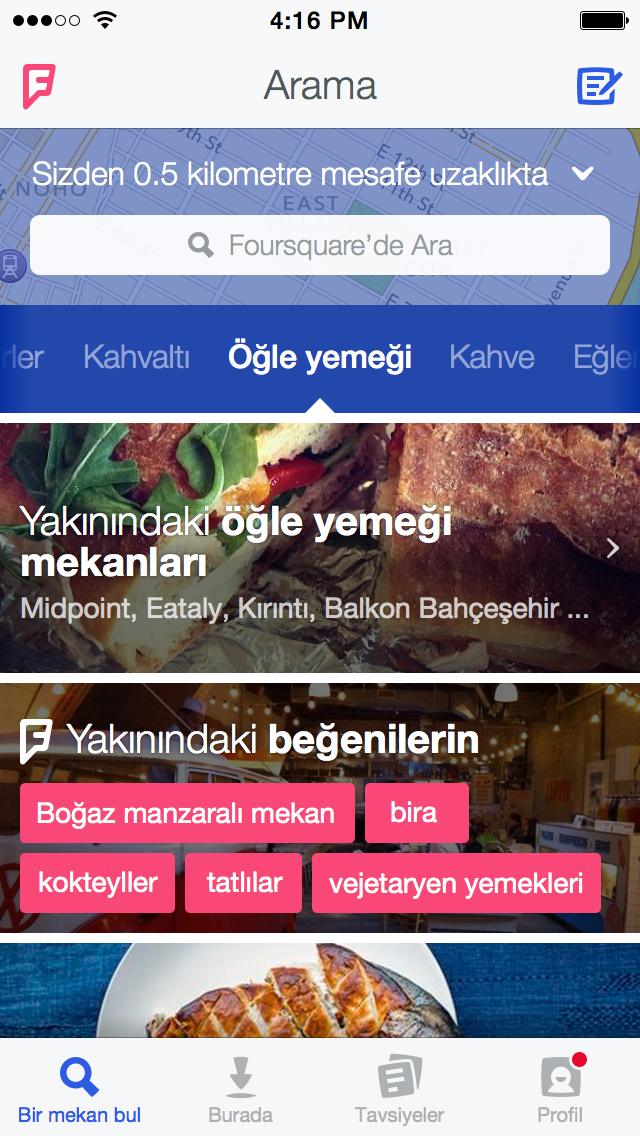640x1136 pixels.
Task: Tap the Foursquare logo icon
Action: (39, 86)
